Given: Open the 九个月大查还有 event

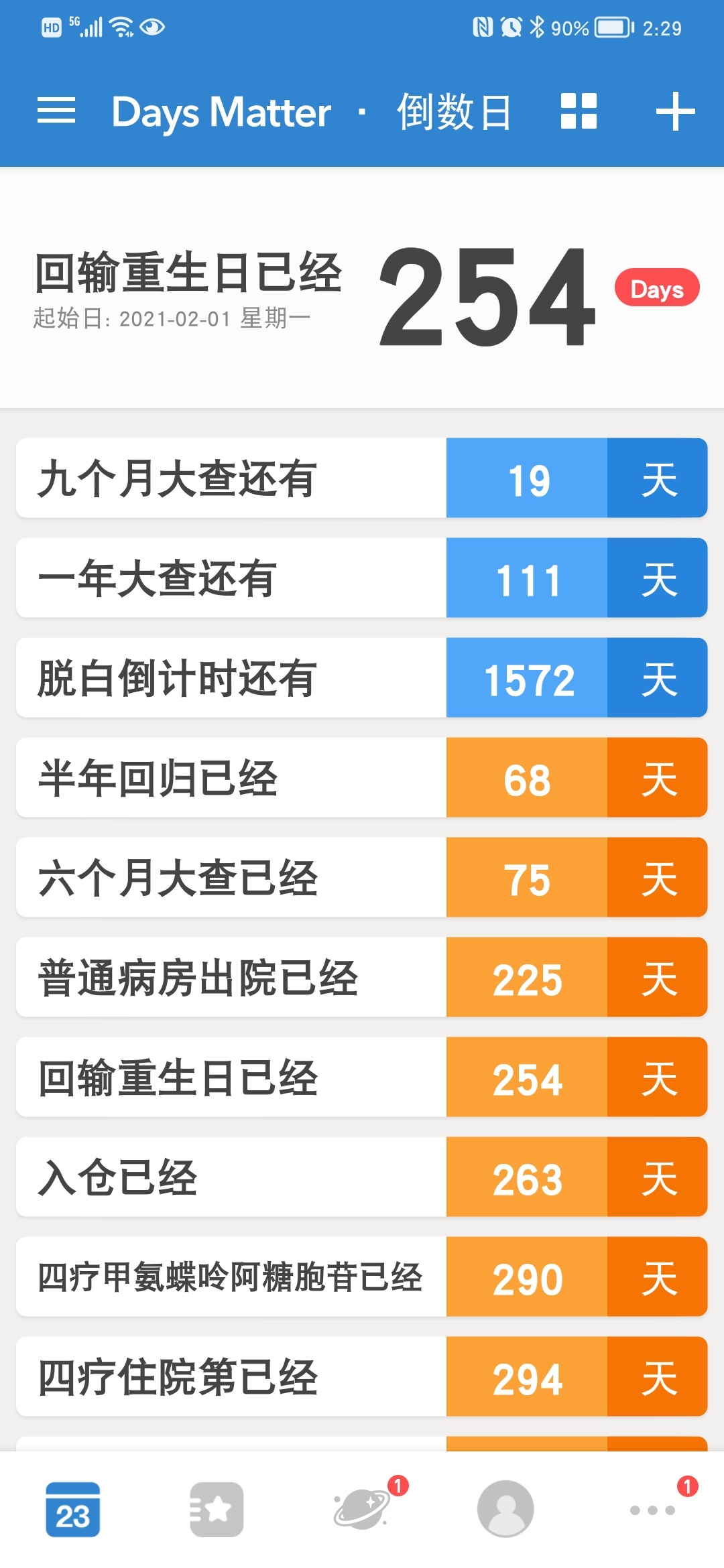Looking at the screenshot, I should tap(362, 478).
